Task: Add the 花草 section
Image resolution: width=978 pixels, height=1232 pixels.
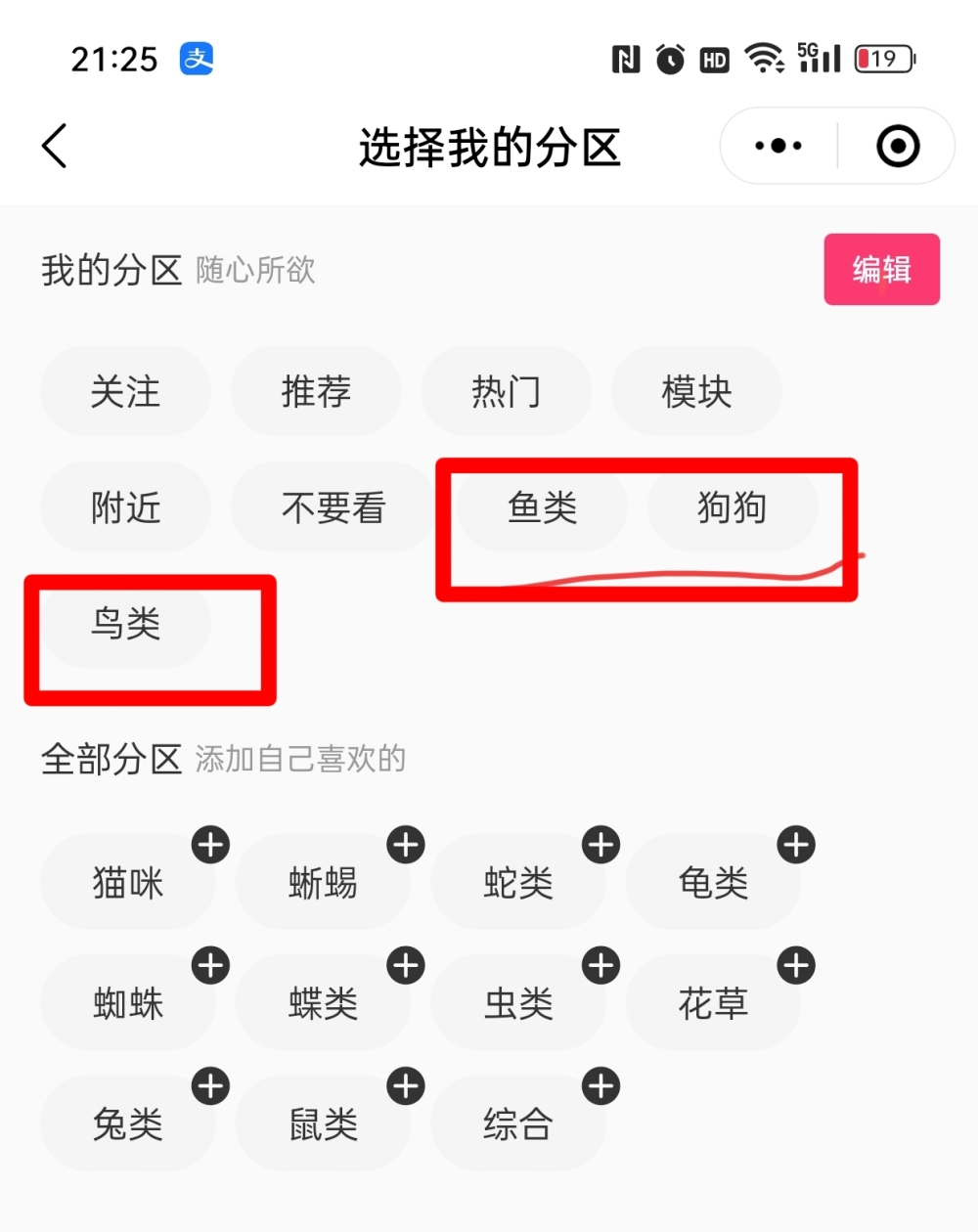Action: (796, 966)
